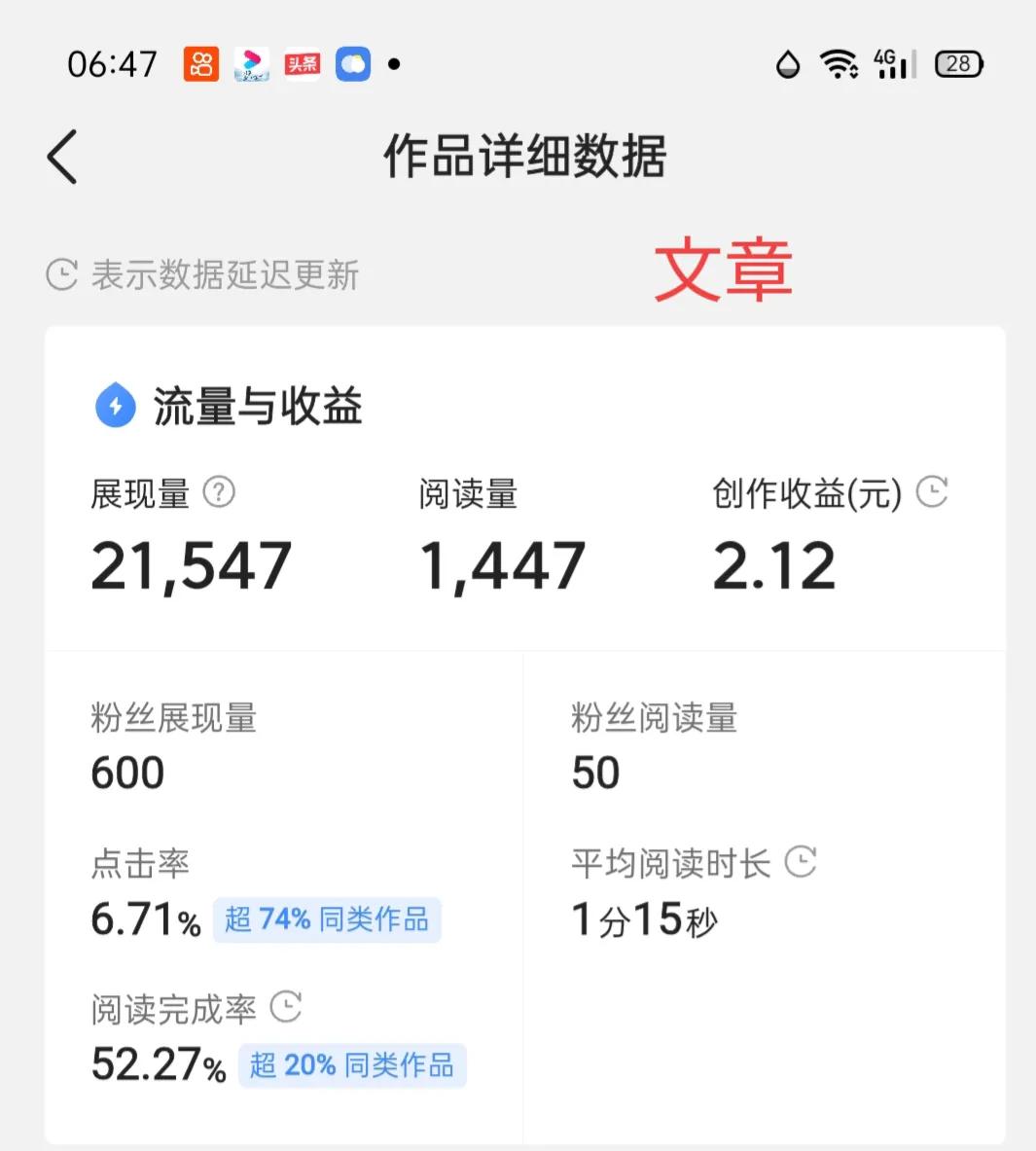Tap the delayed-update clock icon beside 创作收益(元)
The width and height of the screenshot is (1036, 1151).
(933, 492)
